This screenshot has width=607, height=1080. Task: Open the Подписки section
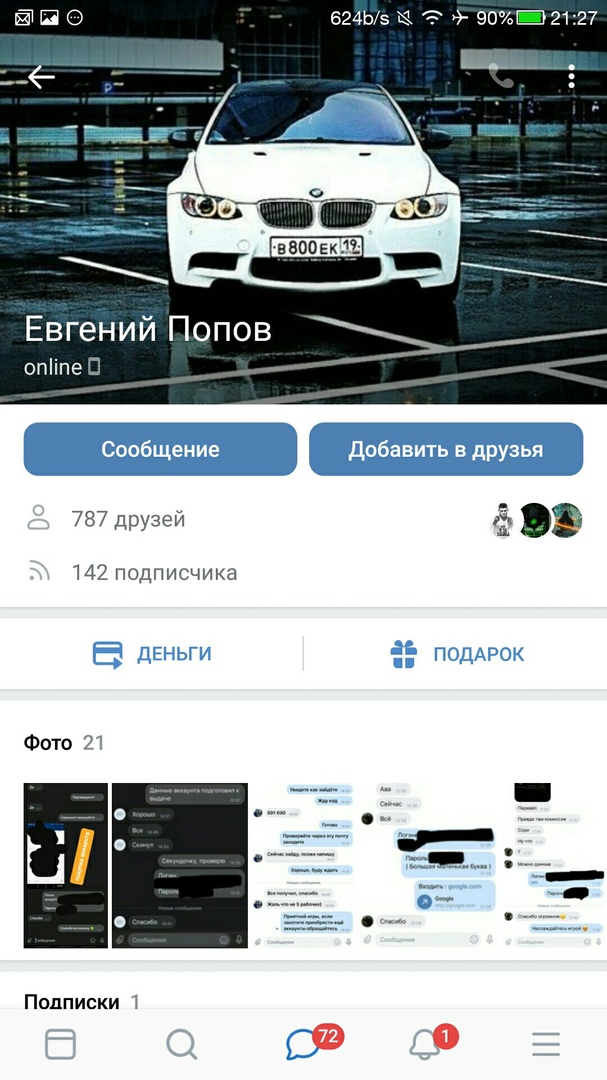(71, 1001)
